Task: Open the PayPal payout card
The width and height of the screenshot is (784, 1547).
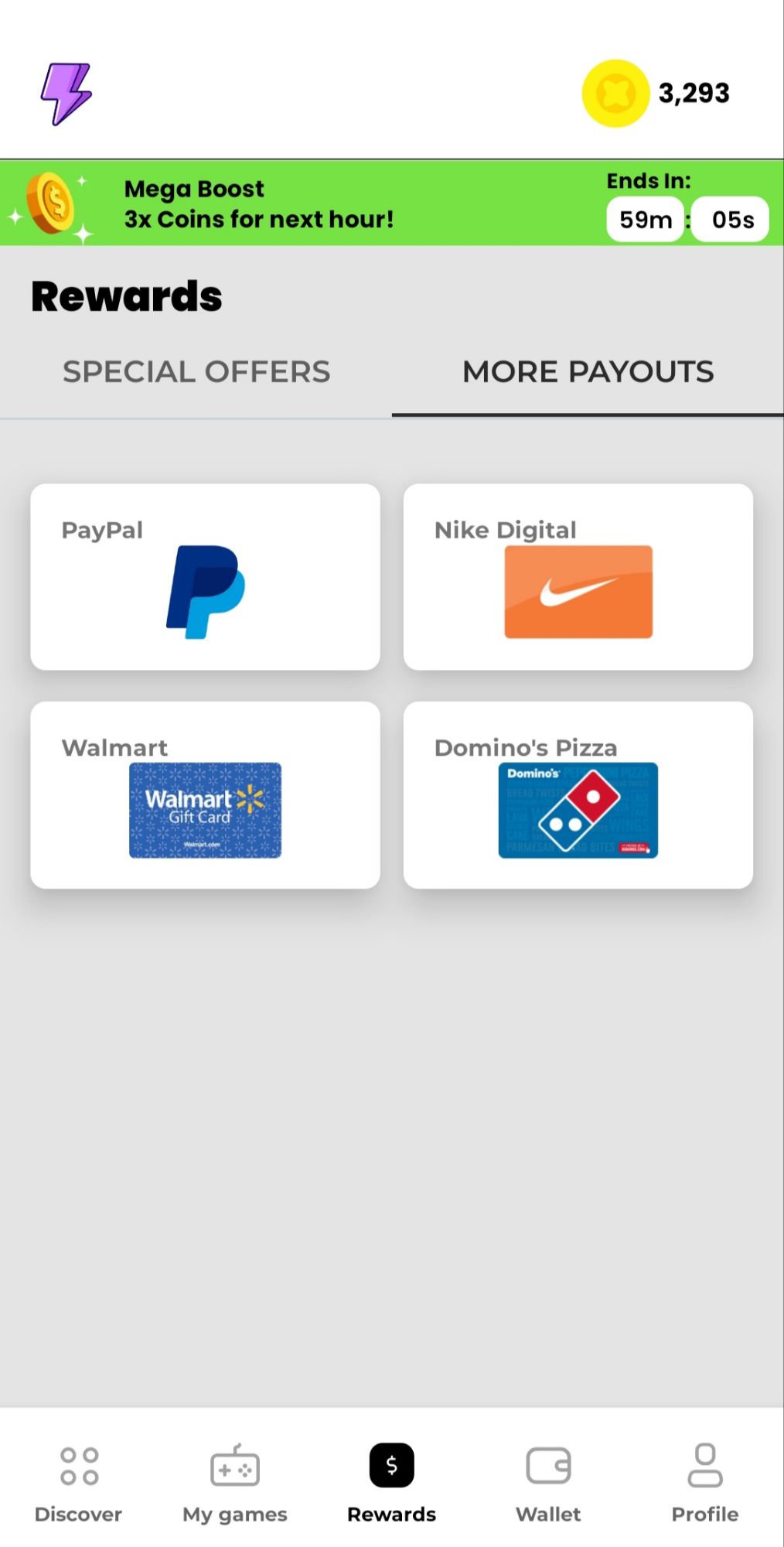Action: [205, 577]
